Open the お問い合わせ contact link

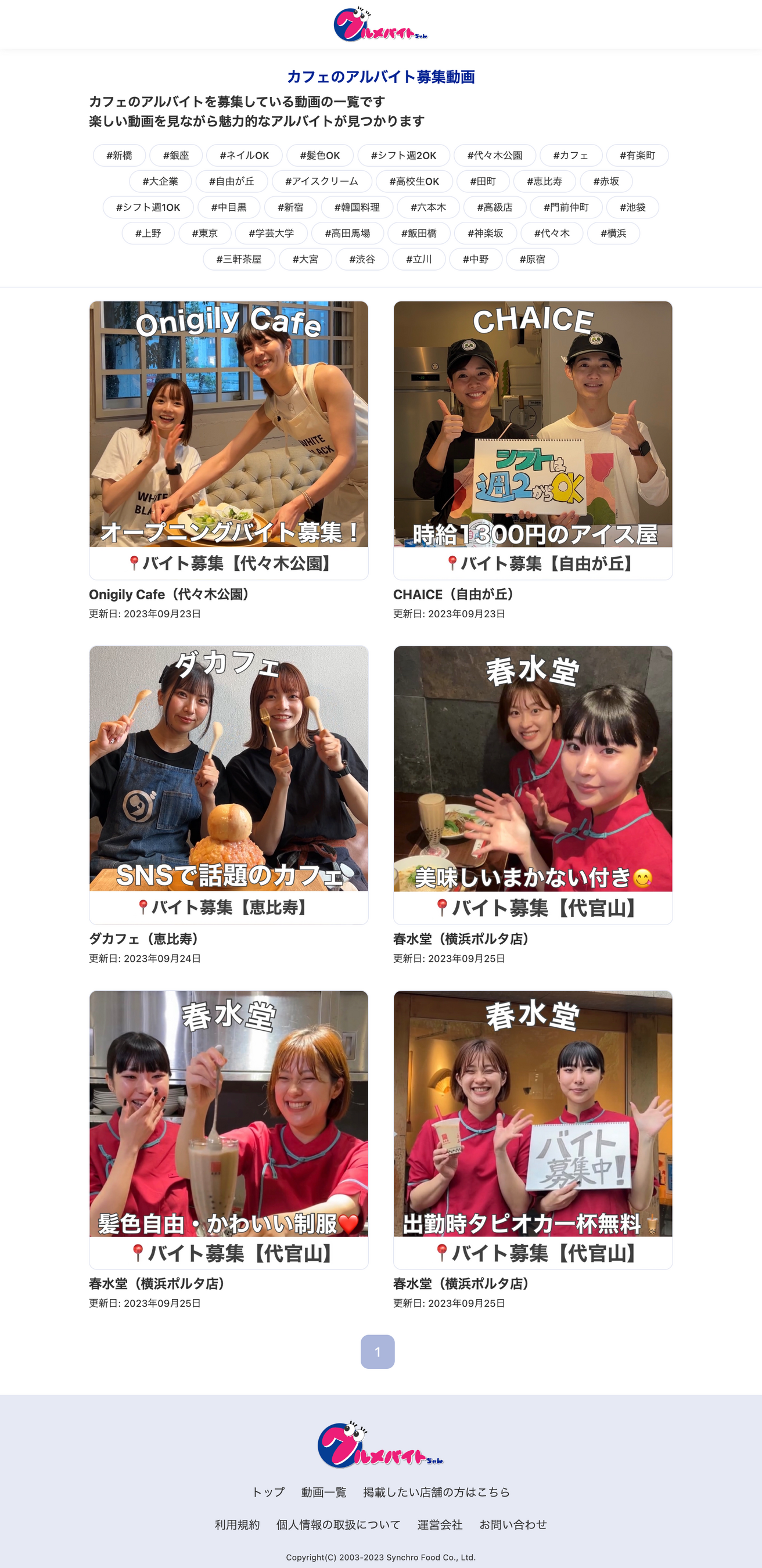pyautogui.click(x=512, y=1524)
